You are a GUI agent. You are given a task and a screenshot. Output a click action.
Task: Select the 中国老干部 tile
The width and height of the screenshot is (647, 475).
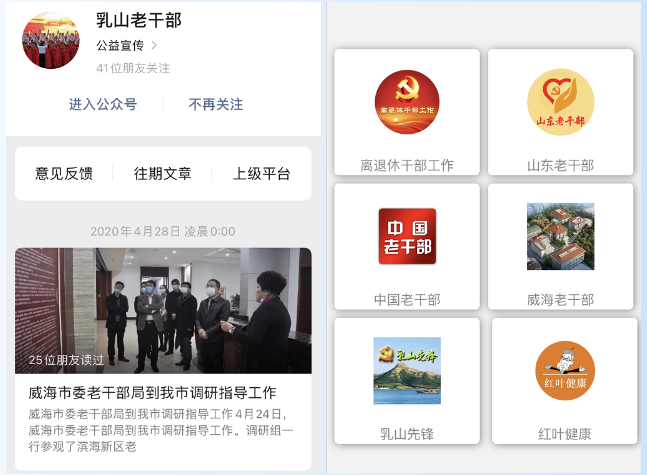coord(407,246)
